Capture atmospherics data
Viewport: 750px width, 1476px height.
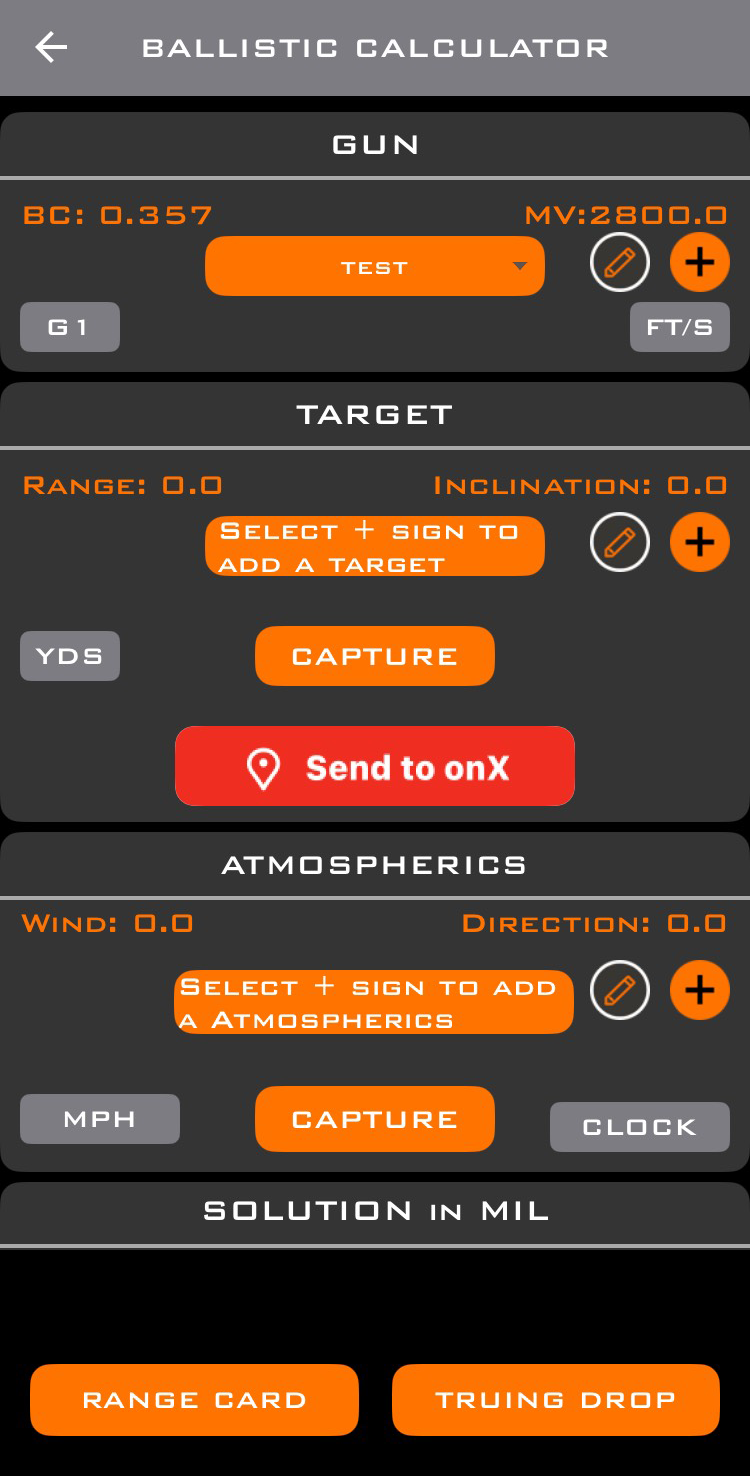(375, 1119)
